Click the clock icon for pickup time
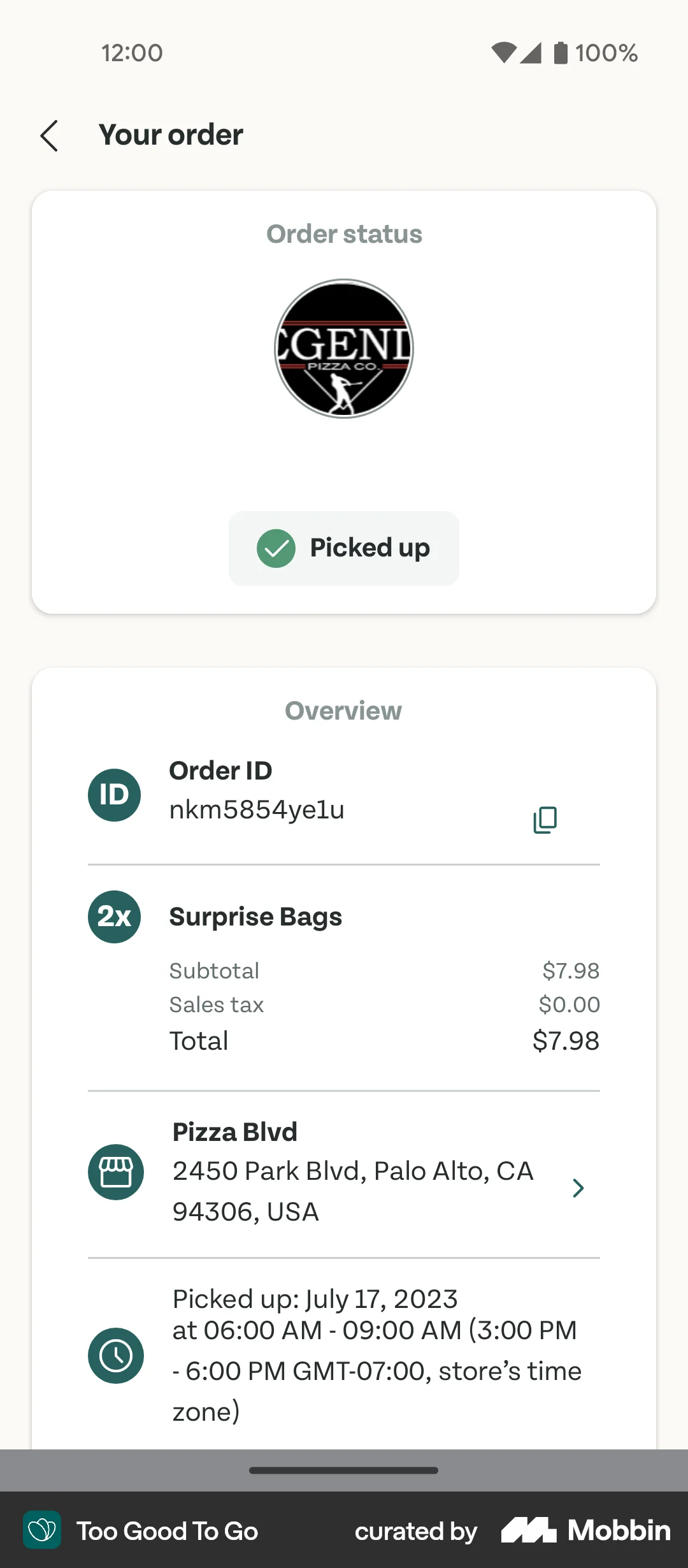688x1568 pixels. coord(115,1355)
